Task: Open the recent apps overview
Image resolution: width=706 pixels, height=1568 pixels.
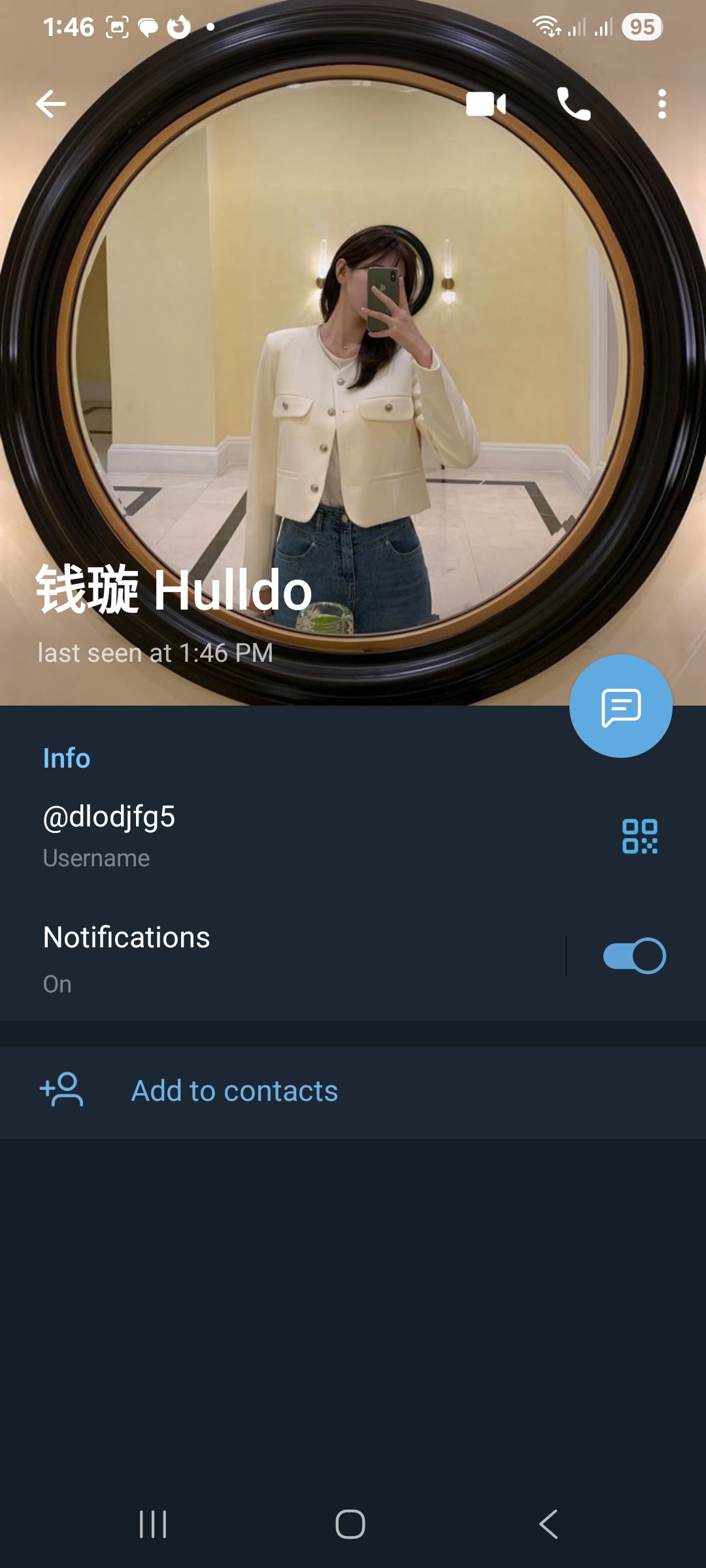Action: pos(153,1524)
